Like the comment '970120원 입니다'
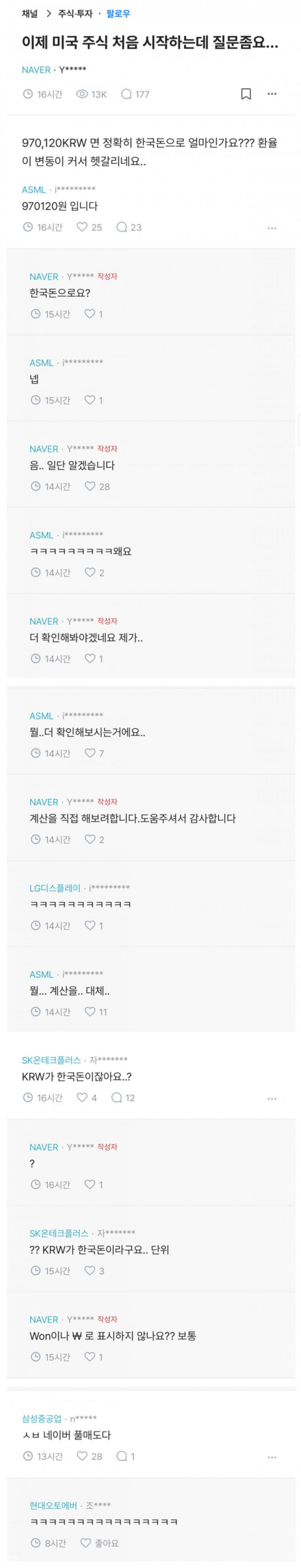301x1568 pixels. pos(89,227)
